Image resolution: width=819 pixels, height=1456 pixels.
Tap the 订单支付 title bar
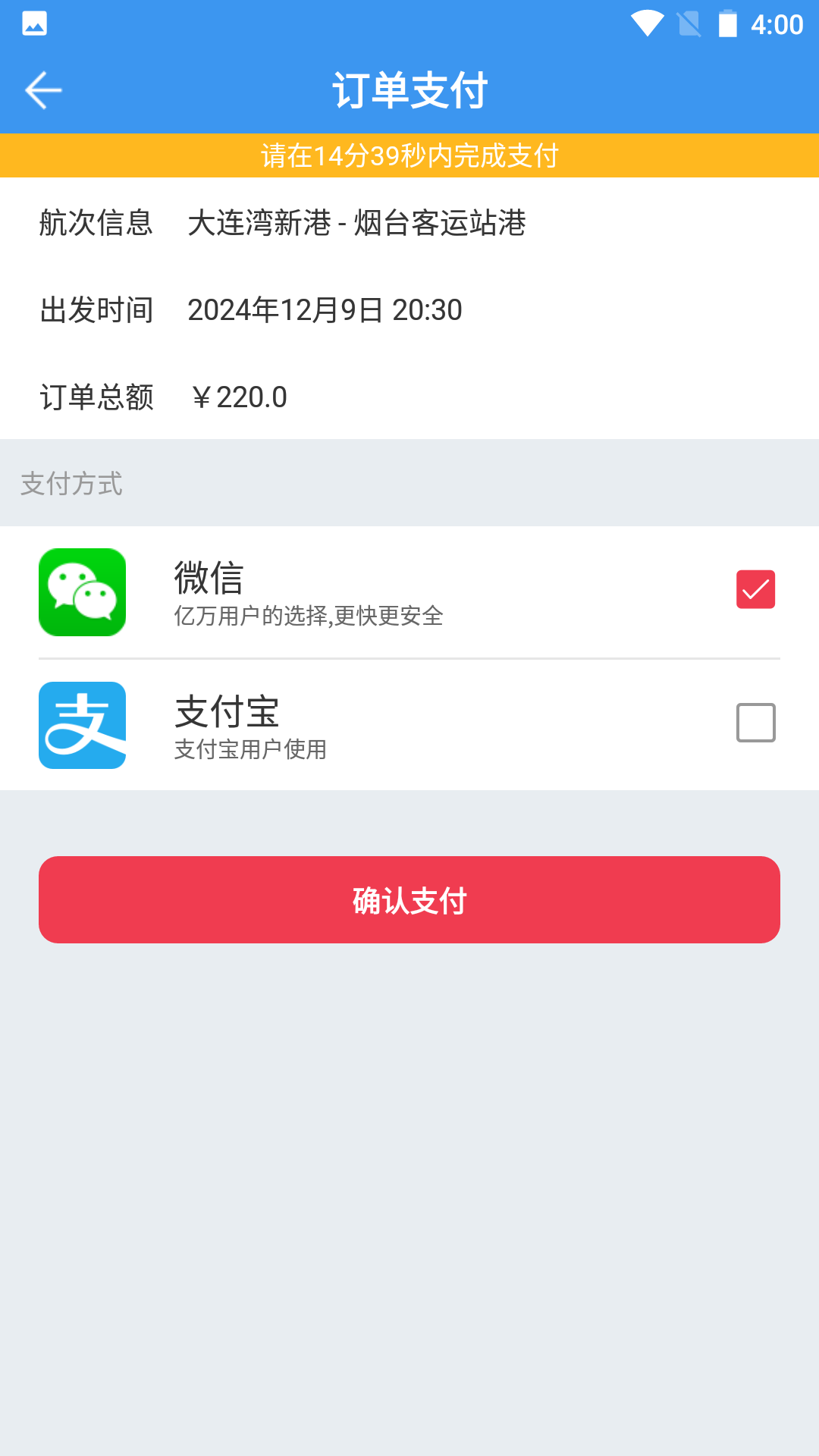[409, 89]
